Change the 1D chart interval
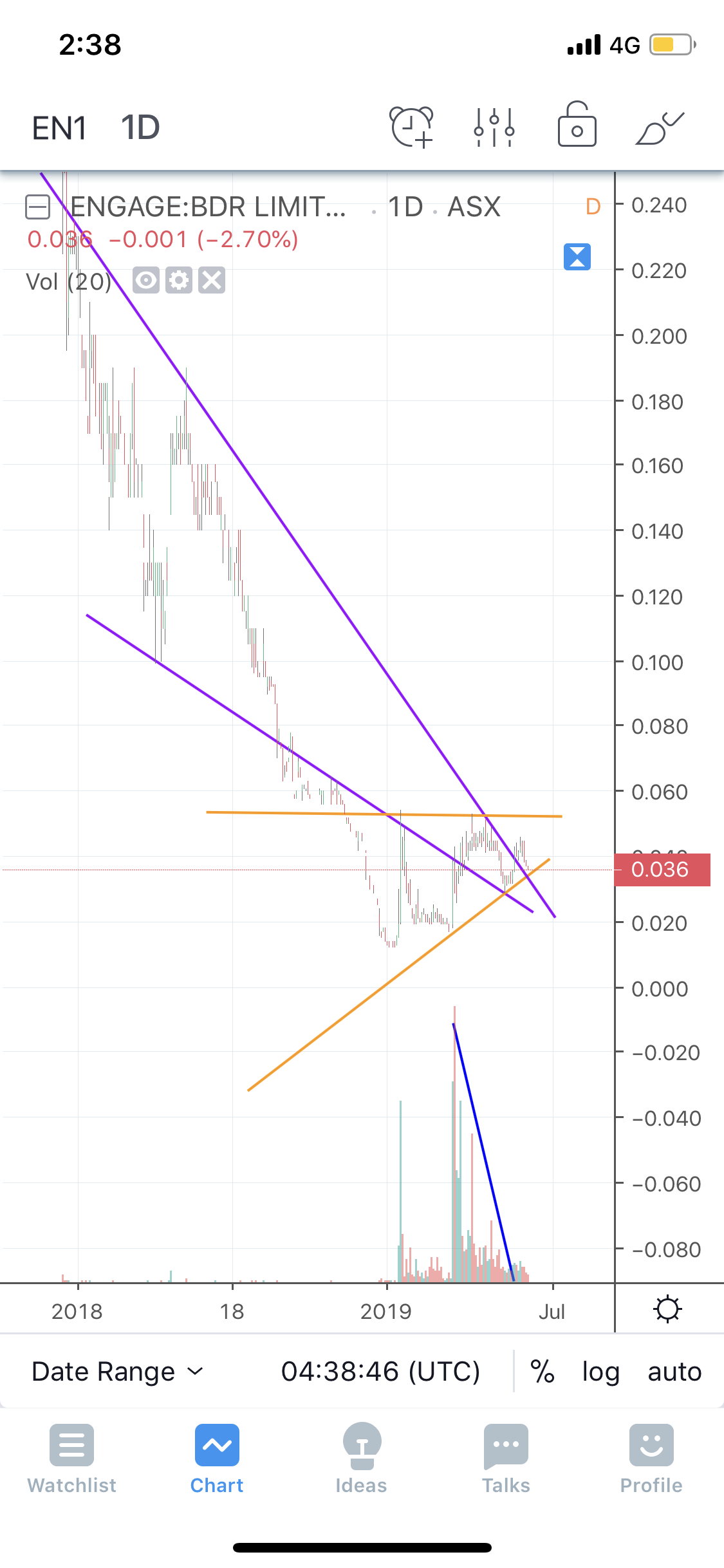724x1568 pixels. [140, 127]
